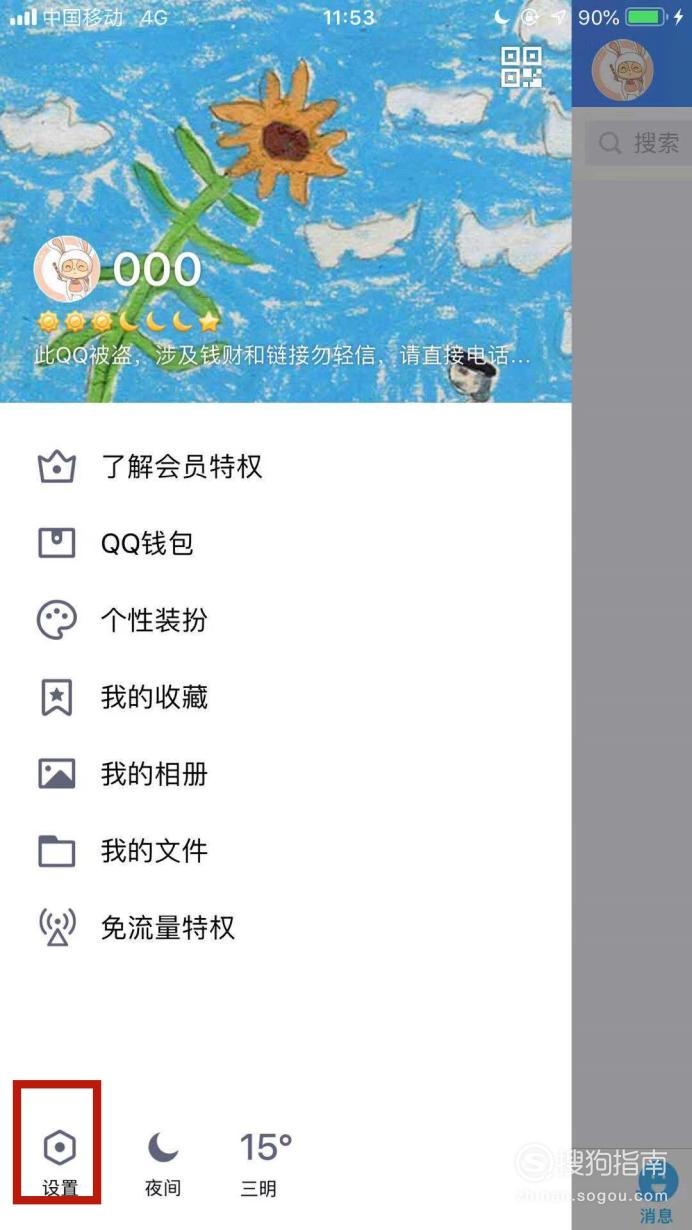Image resolution: width=692 pixels, height=1230 pixels.
Task: Tap the 搜索 search box
Action: point(638,144)
